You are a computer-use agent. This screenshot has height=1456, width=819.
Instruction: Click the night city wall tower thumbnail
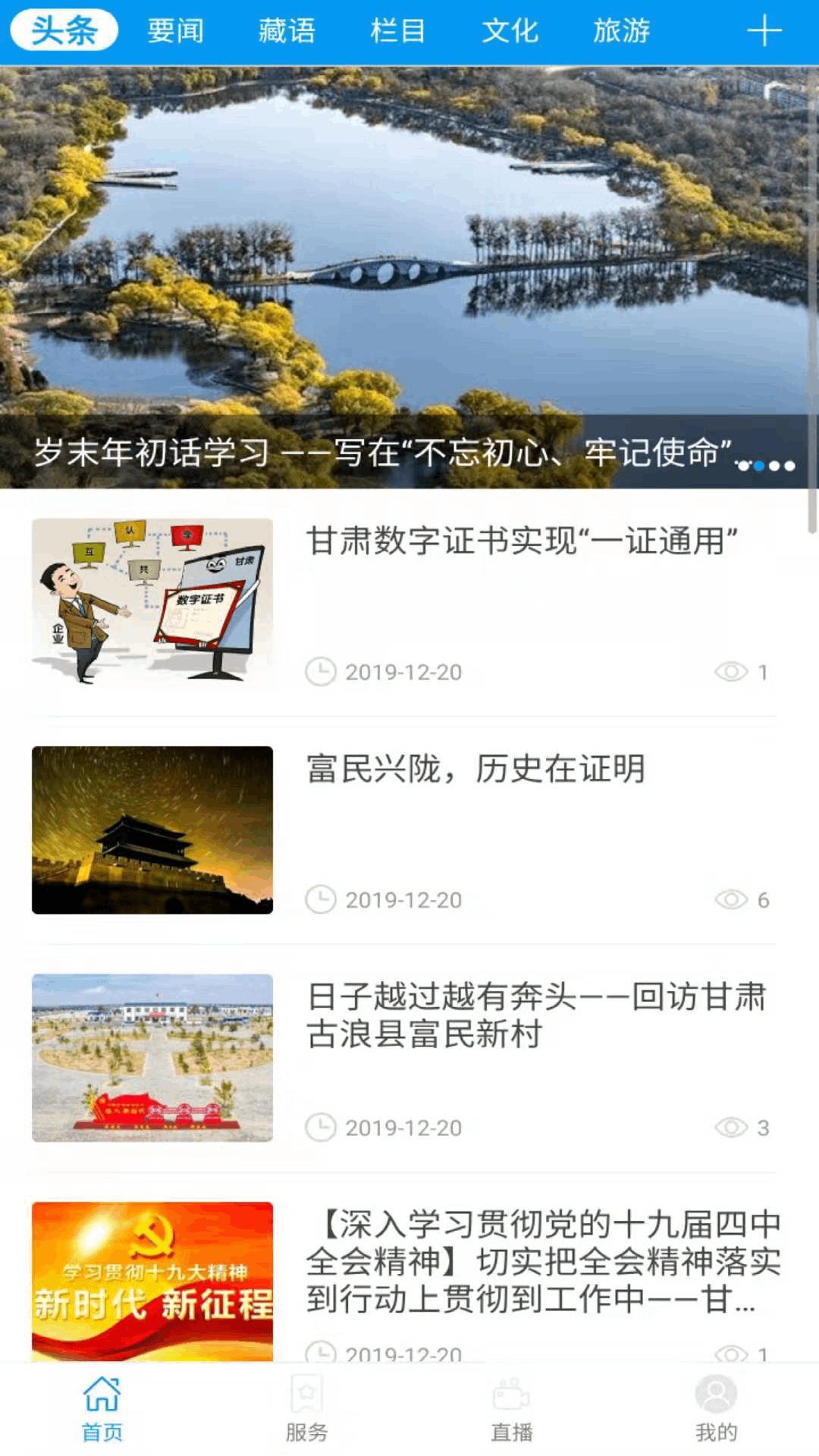[150, 830]
